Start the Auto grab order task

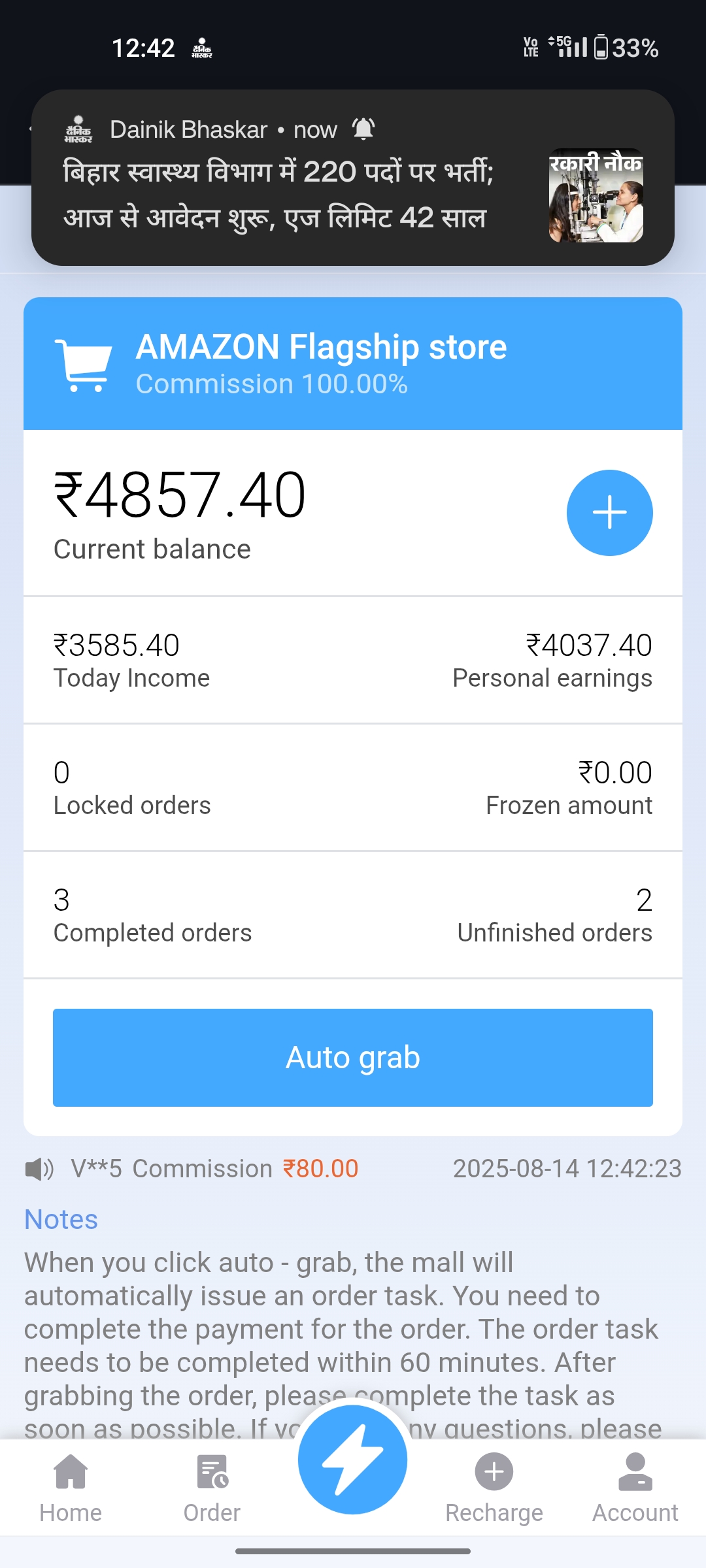pos(353,1057)
